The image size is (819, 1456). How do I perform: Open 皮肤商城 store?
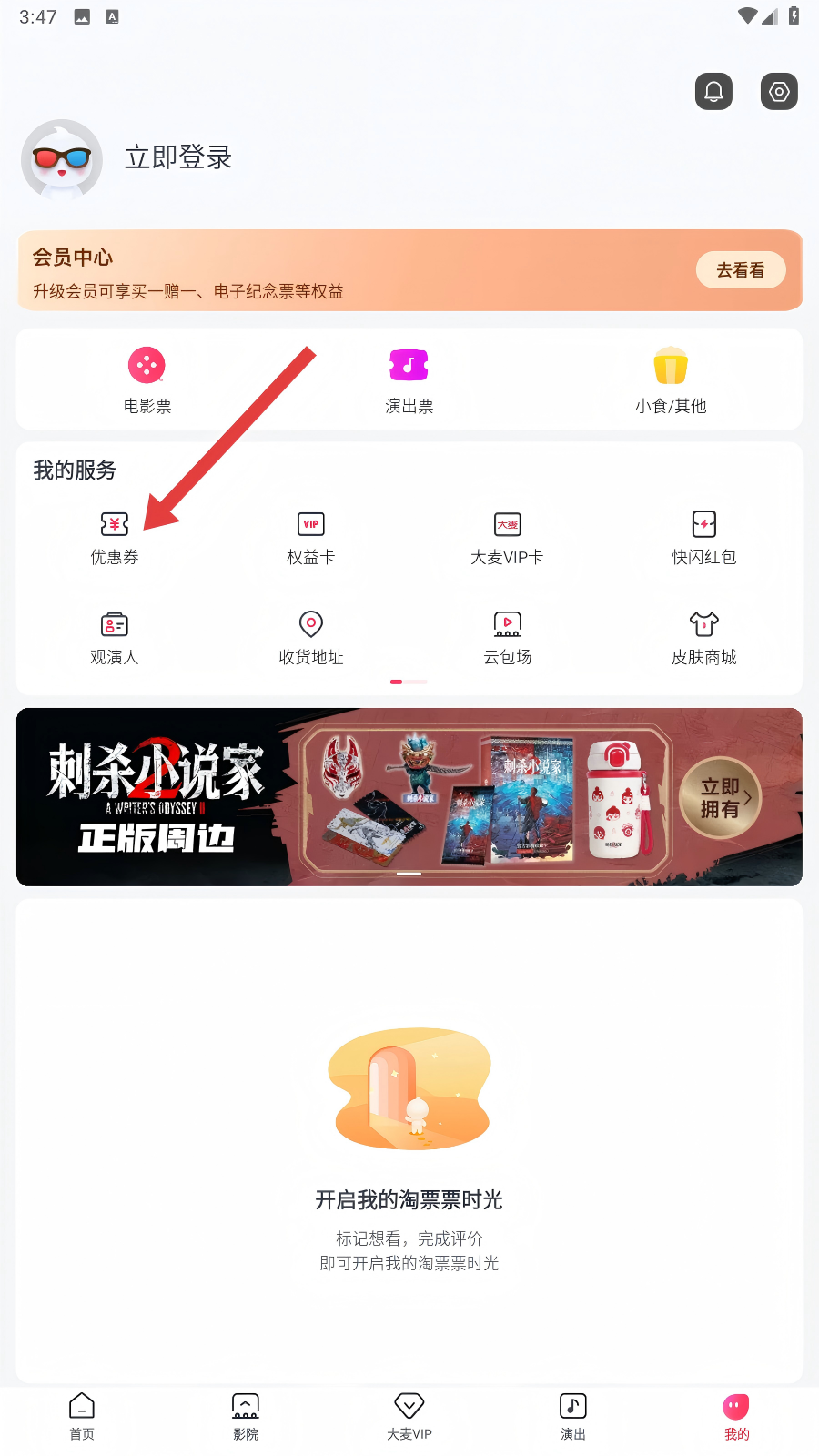704,638
